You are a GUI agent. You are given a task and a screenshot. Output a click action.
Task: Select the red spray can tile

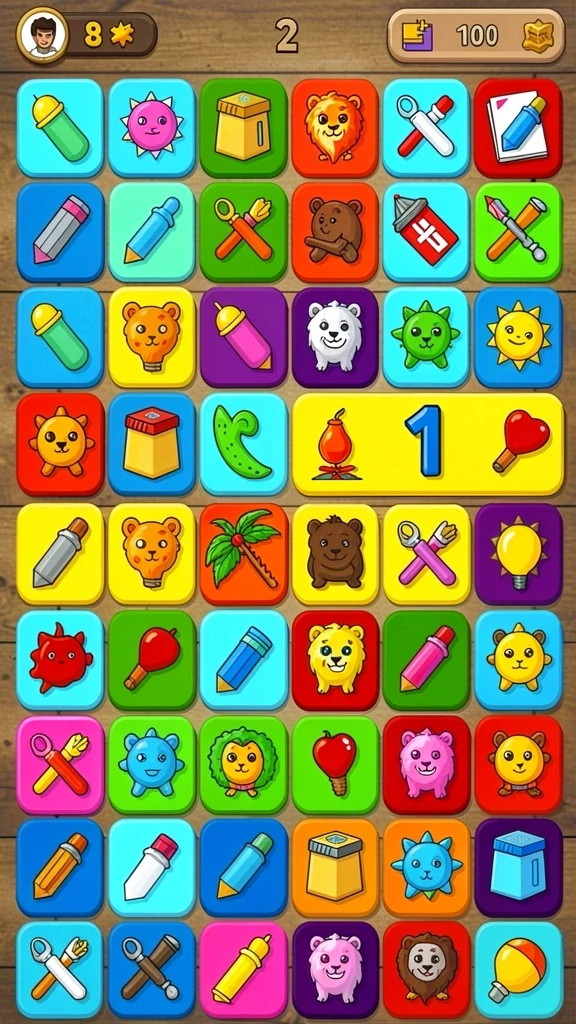click(x=426, y=232)
